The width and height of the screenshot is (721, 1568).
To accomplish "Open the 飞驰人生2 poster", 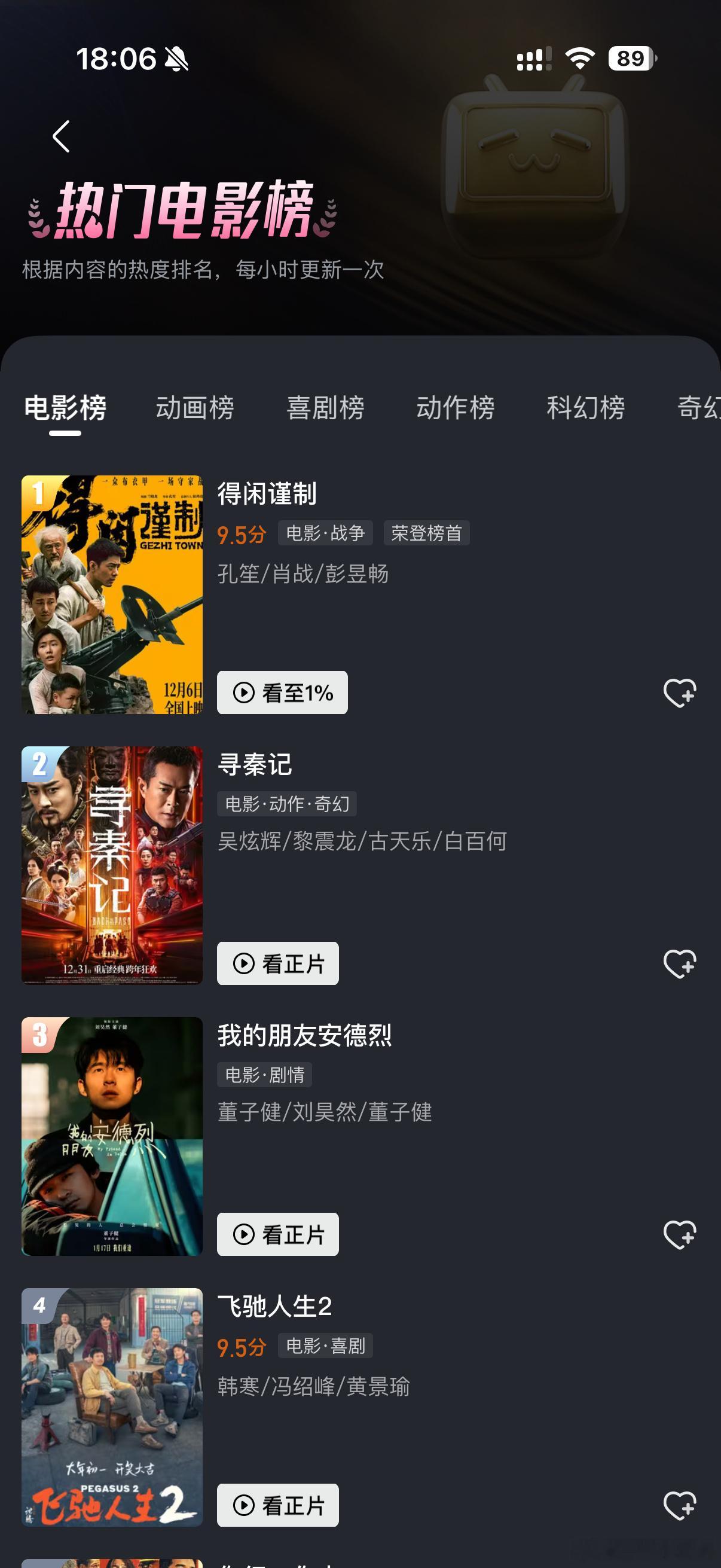I will (x=112, y=1407).
